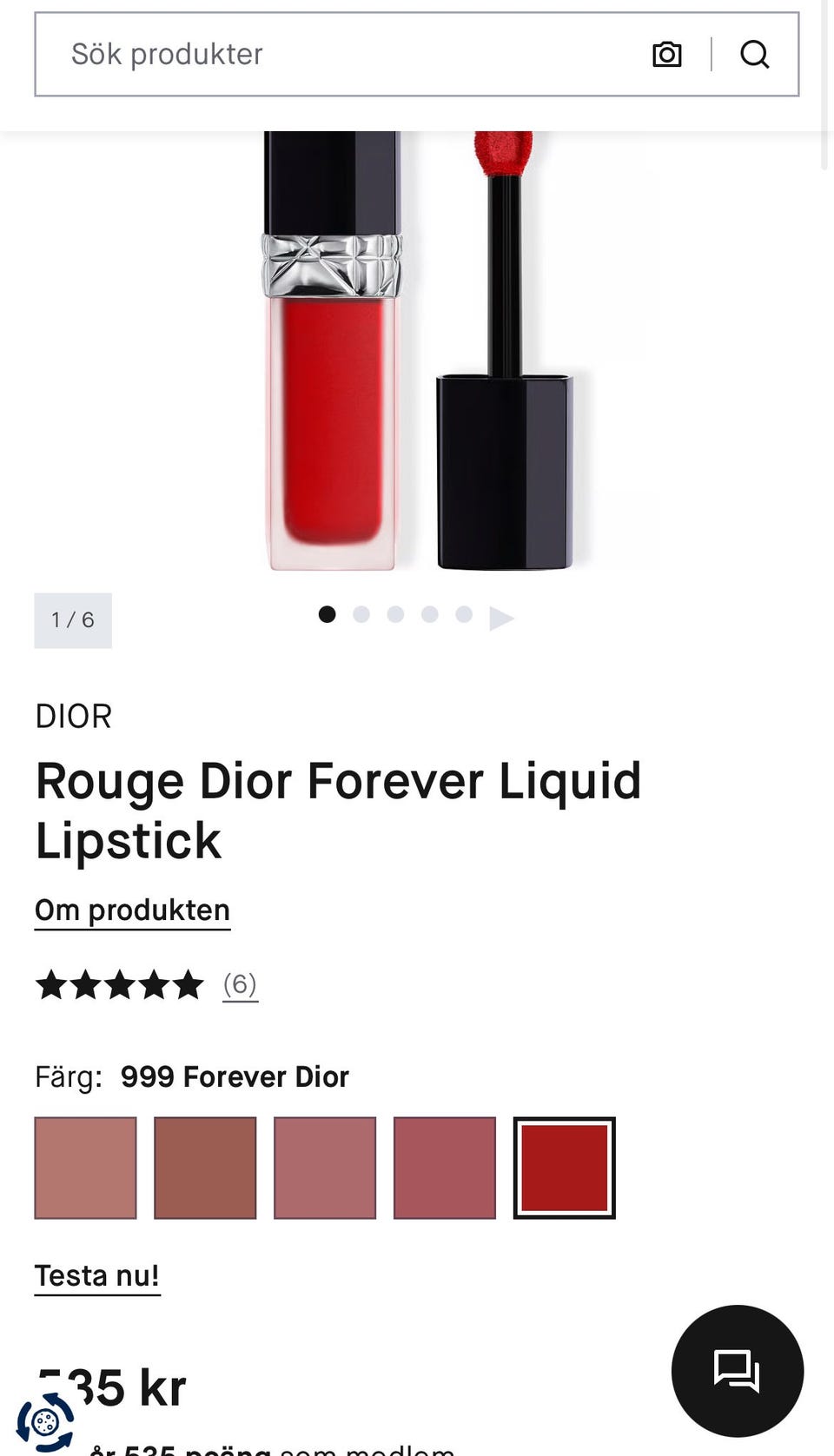Open the Testa nu! try-on link

point(97,1275)
